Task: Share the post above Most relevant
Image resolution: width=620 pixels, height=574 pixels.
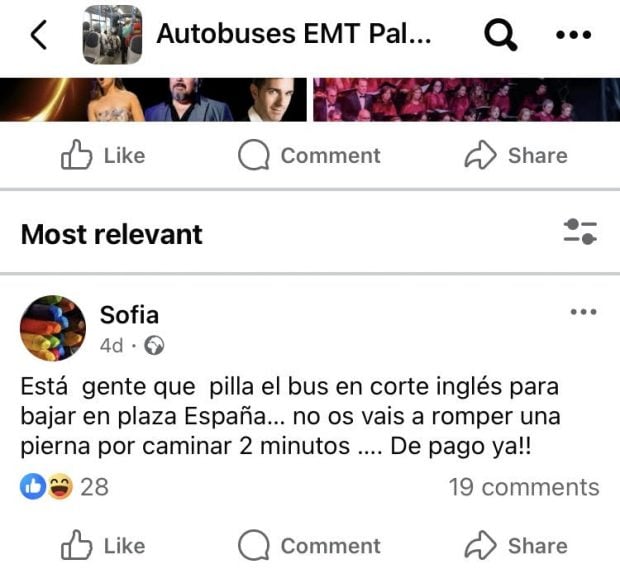Action: tap(516, 155)
